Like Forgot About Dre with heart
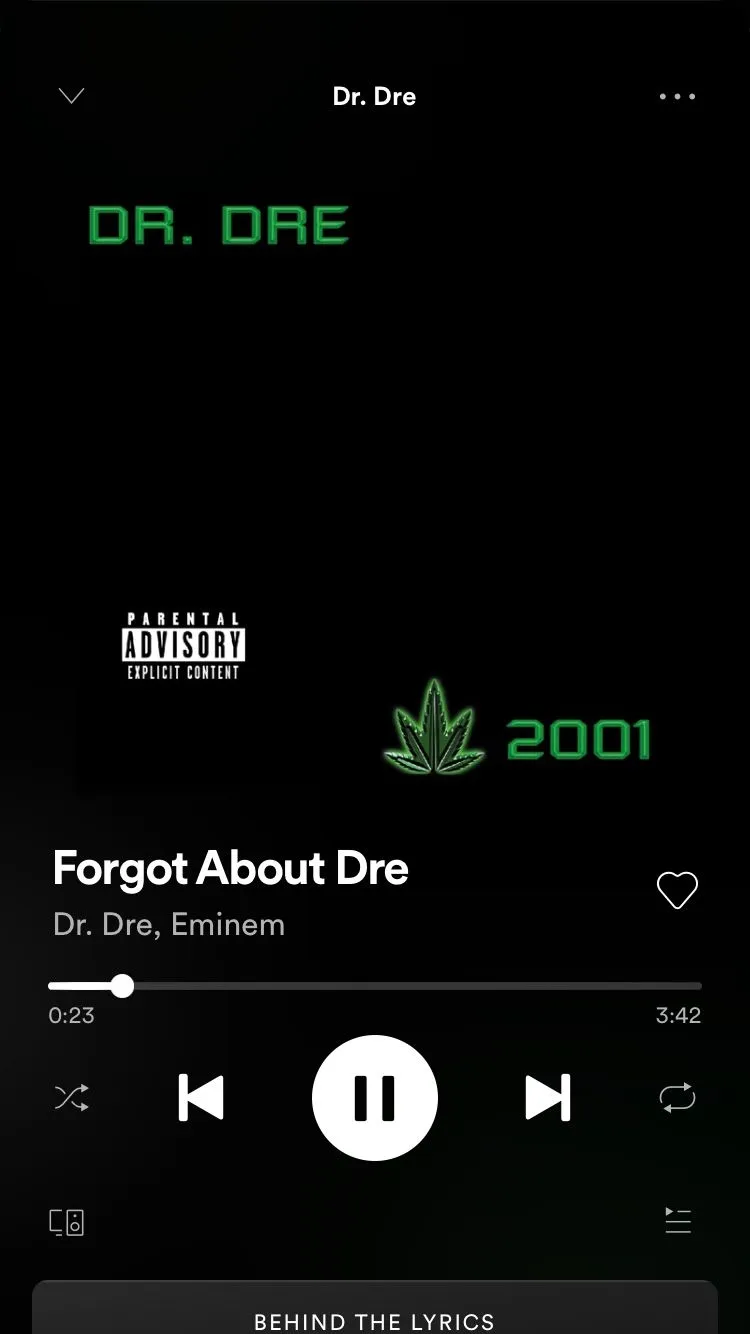This screenshot has width=750, height=1334. click(x=677, y=890)
